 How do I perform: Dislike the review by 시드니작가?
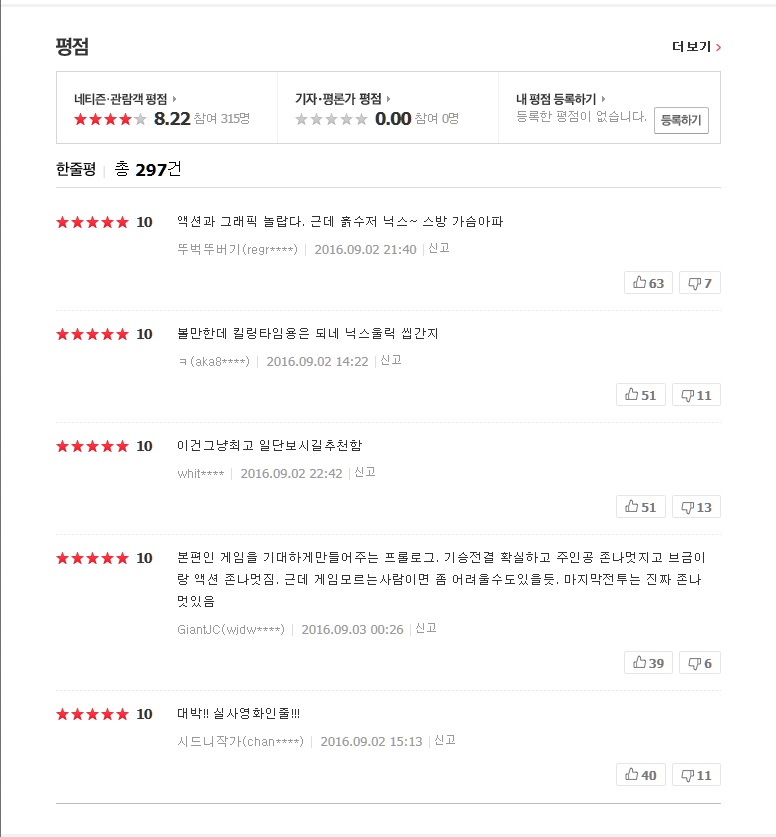point(696,775)
